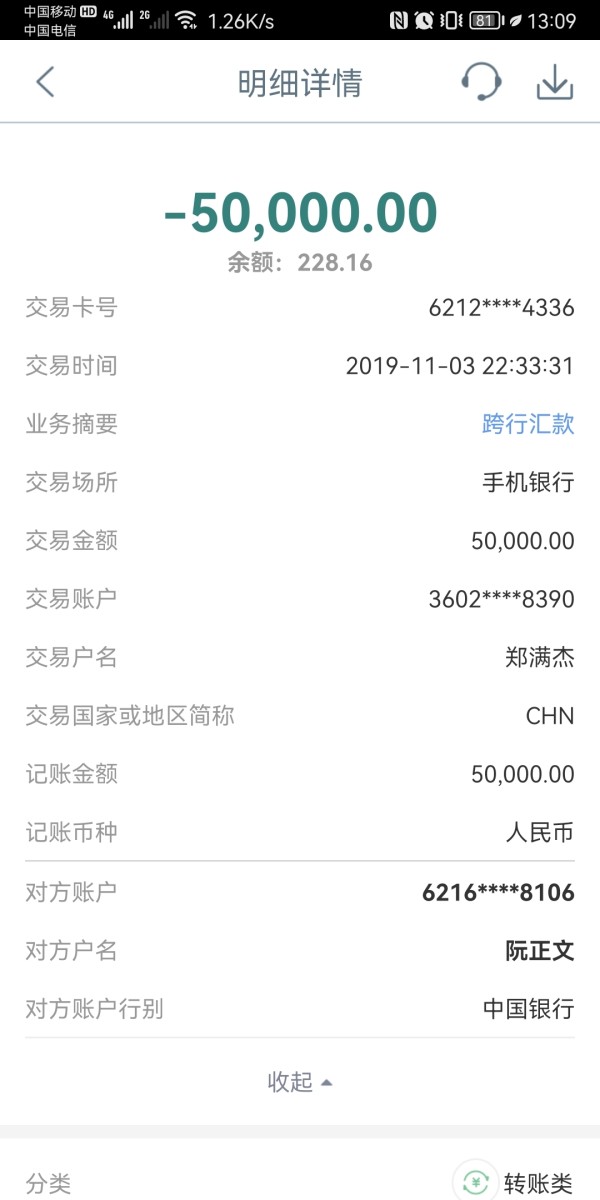Download the transaction detail
This screenshot has width=600, height=1200.
point(555,82)
